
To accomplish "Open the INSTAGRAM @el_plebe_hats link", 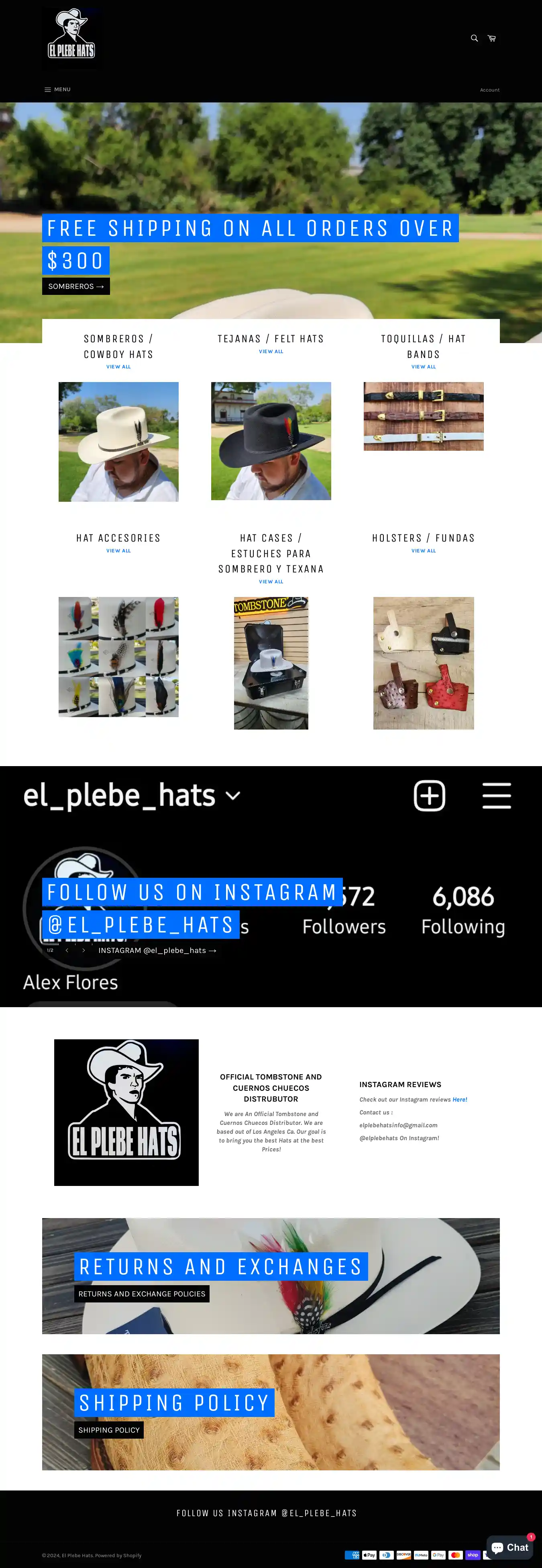I will coord(157,950).
